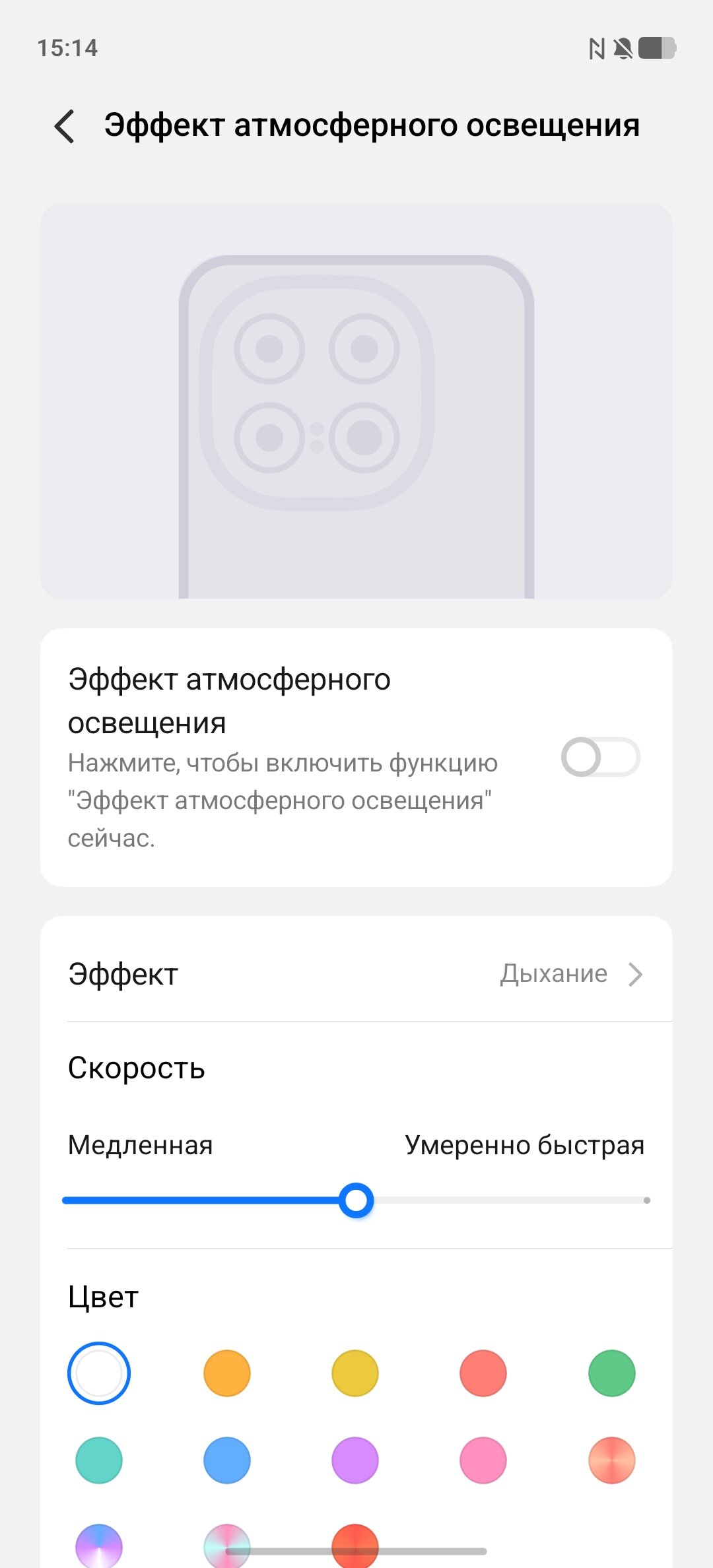Select the blue color swatch
Screen dimensions: 713x1568
pyautogui.click(x=227, y=1460)
